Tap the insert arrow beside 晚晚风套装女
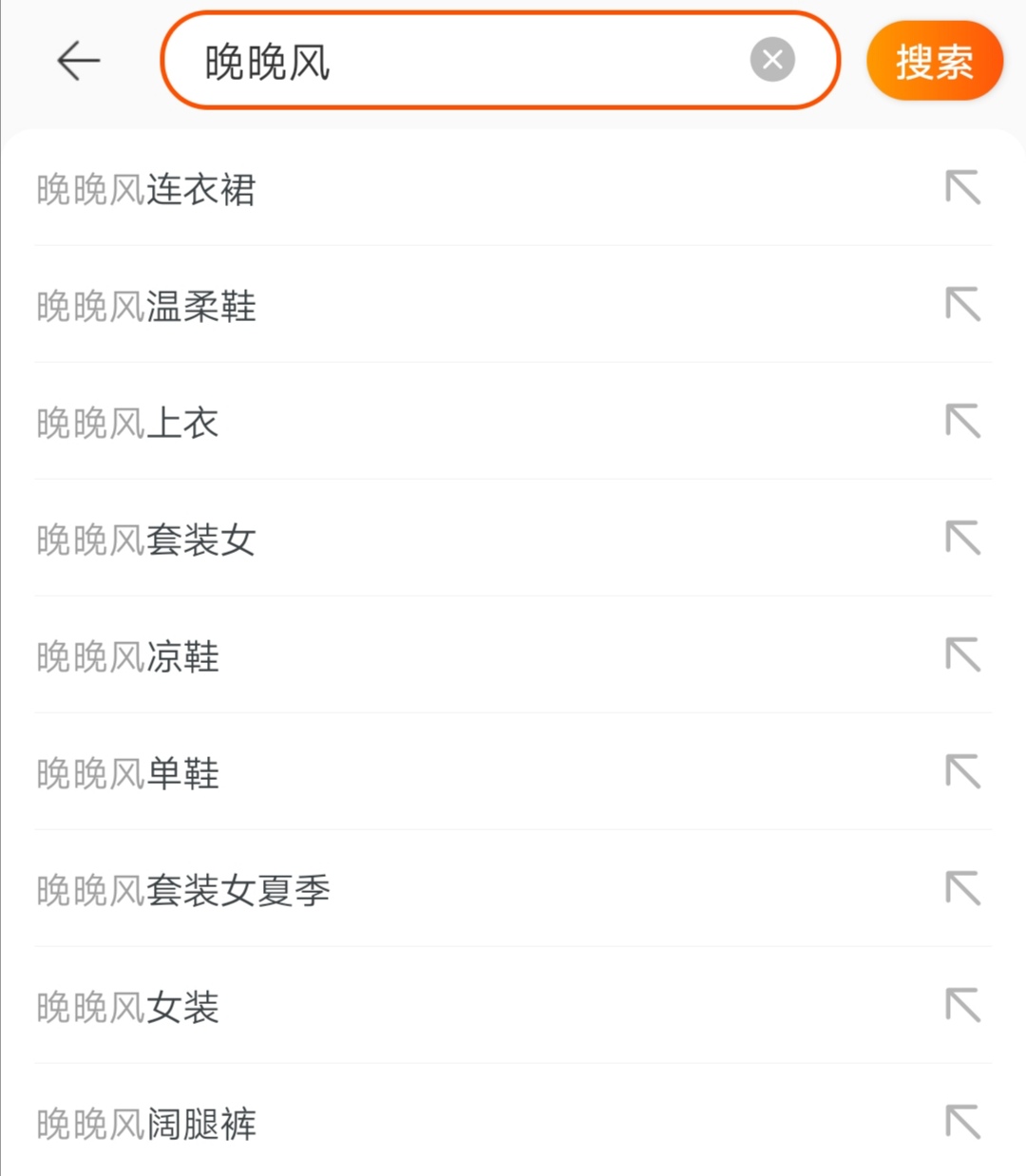Viewport: 1026px width, 1176px height. coord(963,539)
